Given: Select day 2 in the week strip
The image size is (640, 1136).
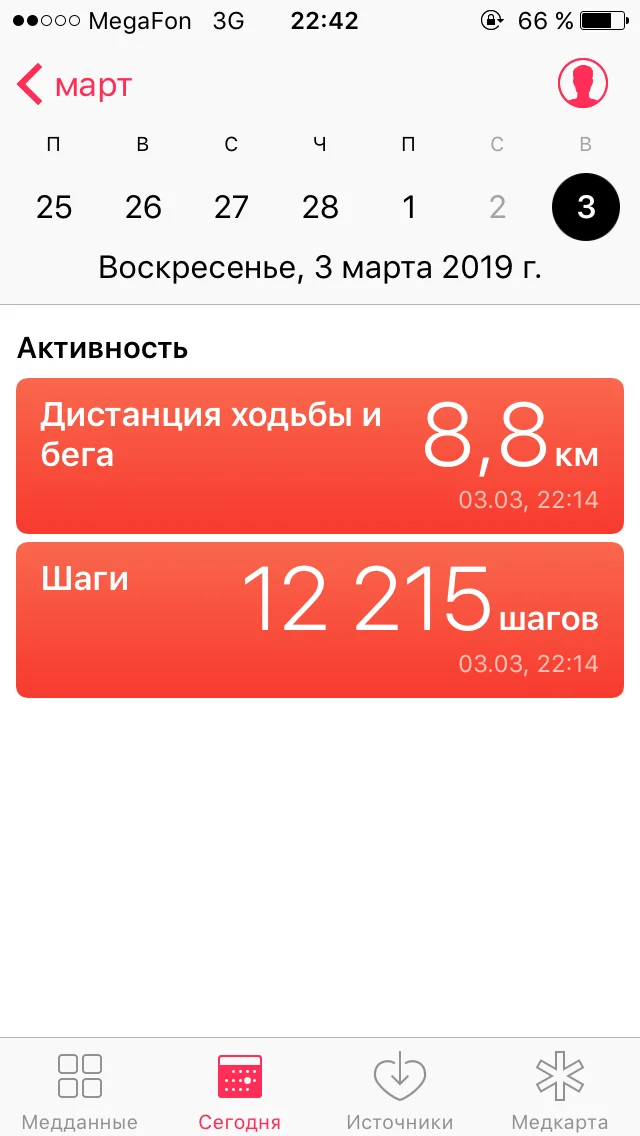Looking at the screenshot, I should [497, 207].
